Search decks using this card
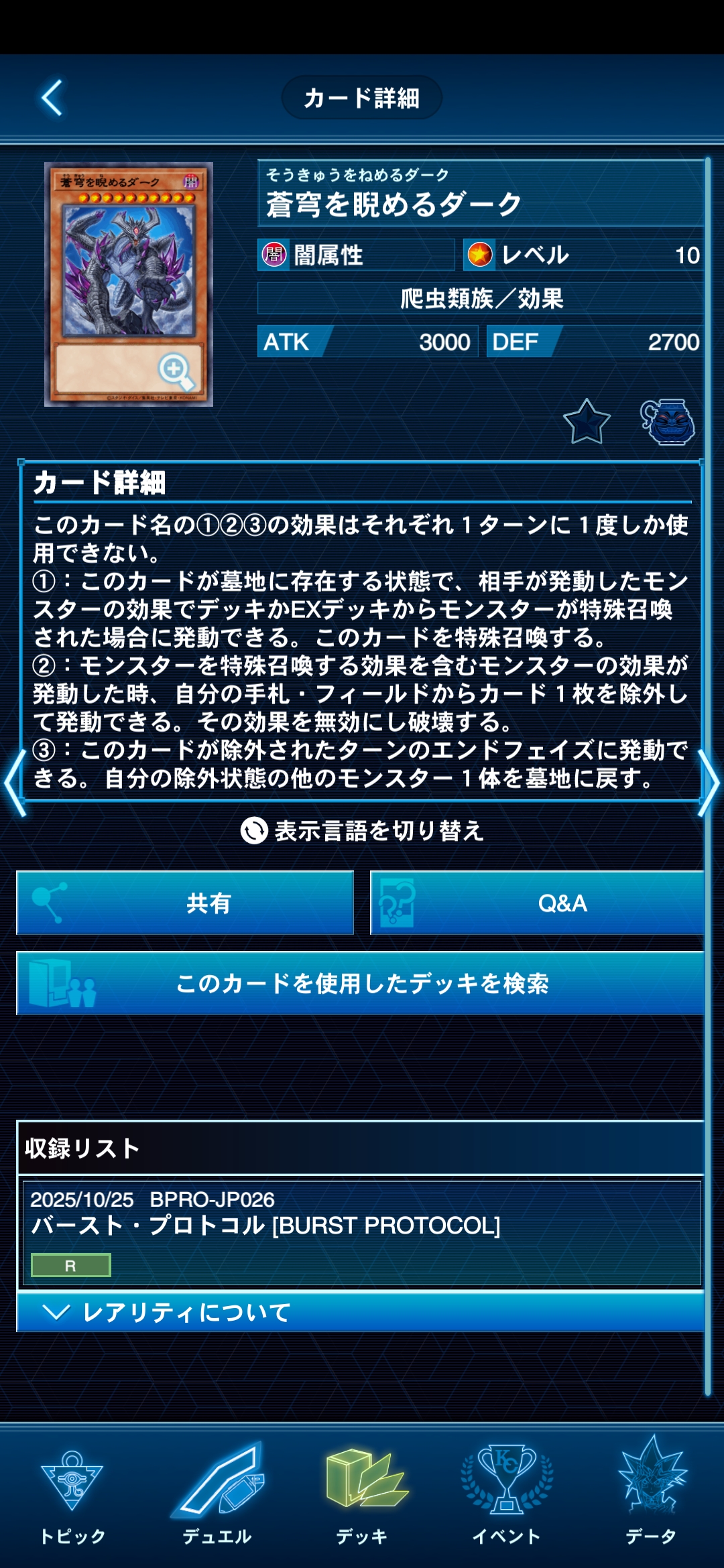 (361, 983)
